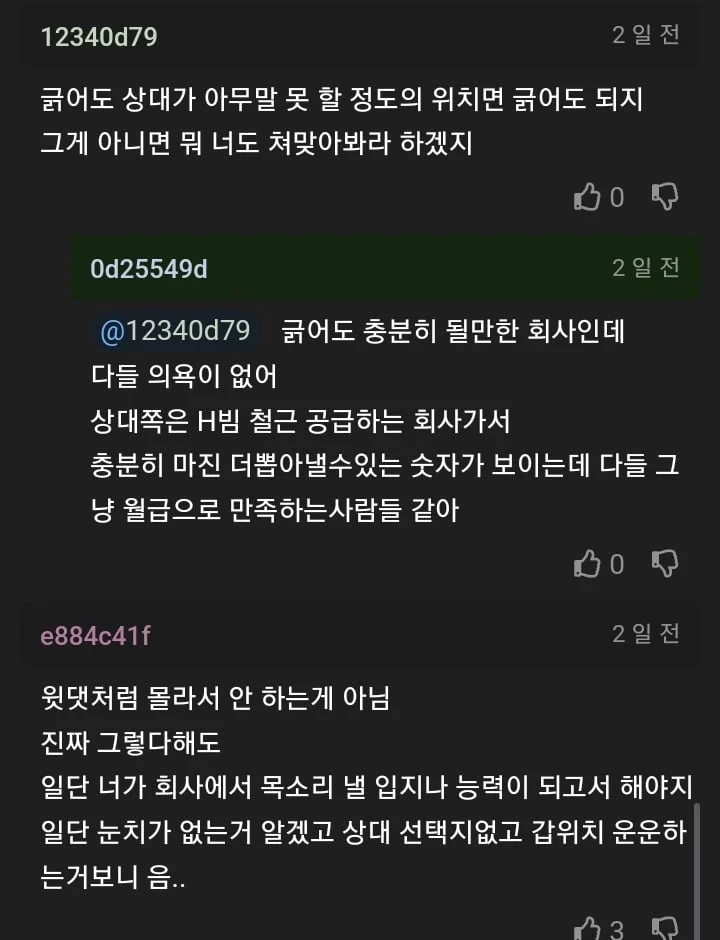Dislike the comment by 12340d79
720x940 pixels.
pyautogui.click(x=665, y=197)
